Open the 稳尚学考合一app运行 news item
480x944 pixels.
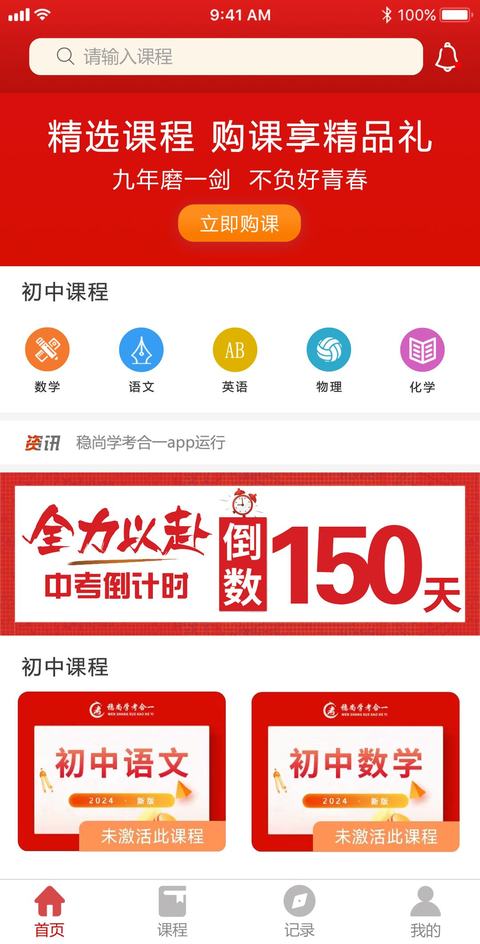click(151, 443)
